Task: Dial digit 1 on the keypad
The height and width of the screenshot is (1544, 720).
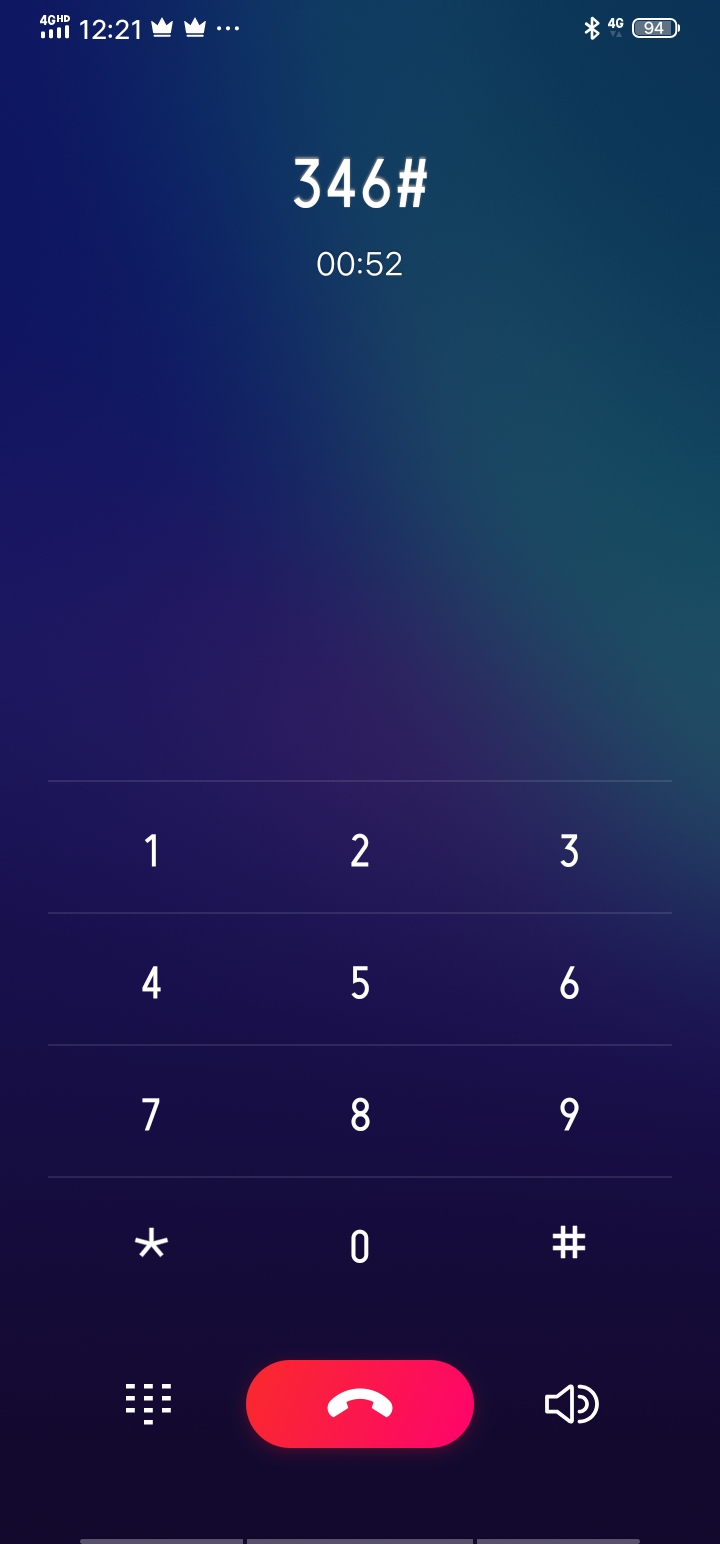Action: (x=151, y=851)
